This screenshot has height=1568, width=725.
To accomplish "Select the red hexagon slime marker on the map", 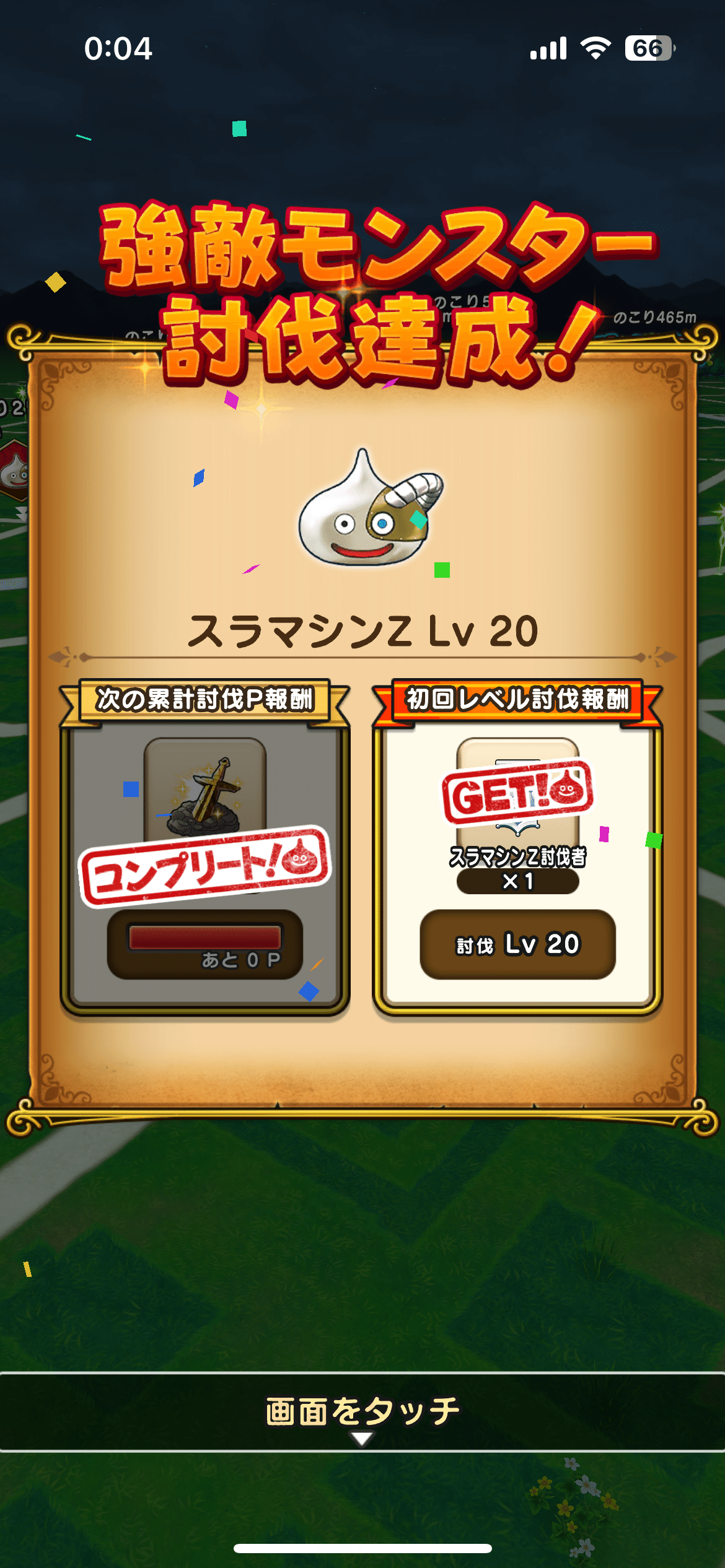I will tap(12, 469).
